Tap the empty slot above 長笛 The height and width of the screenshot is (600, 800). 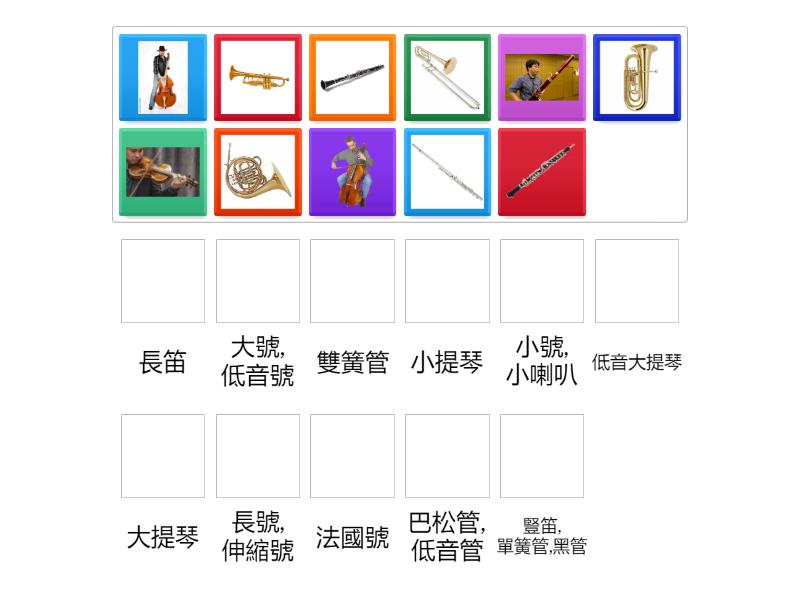(x=163, y=281)
